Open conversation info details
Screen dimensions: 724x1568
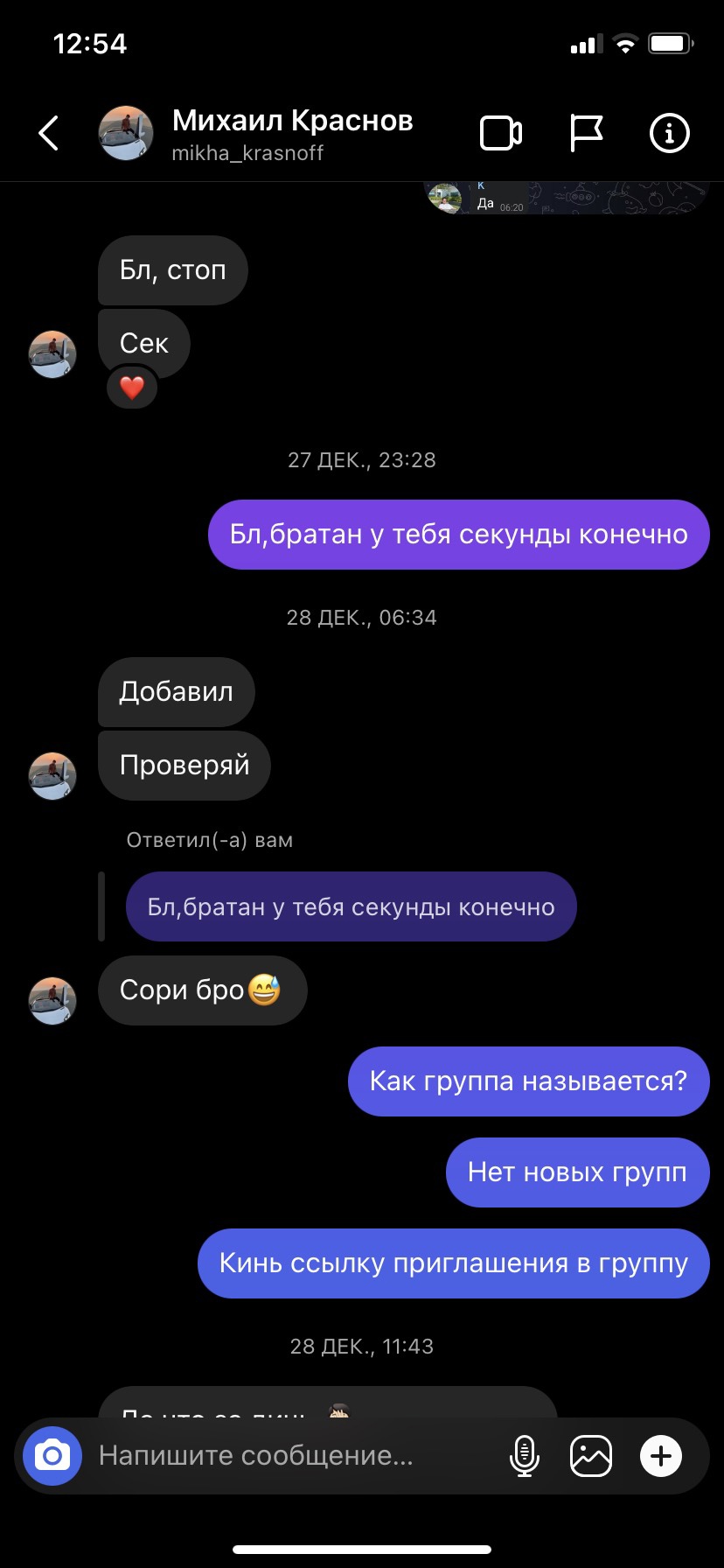[x=670, y=134]
